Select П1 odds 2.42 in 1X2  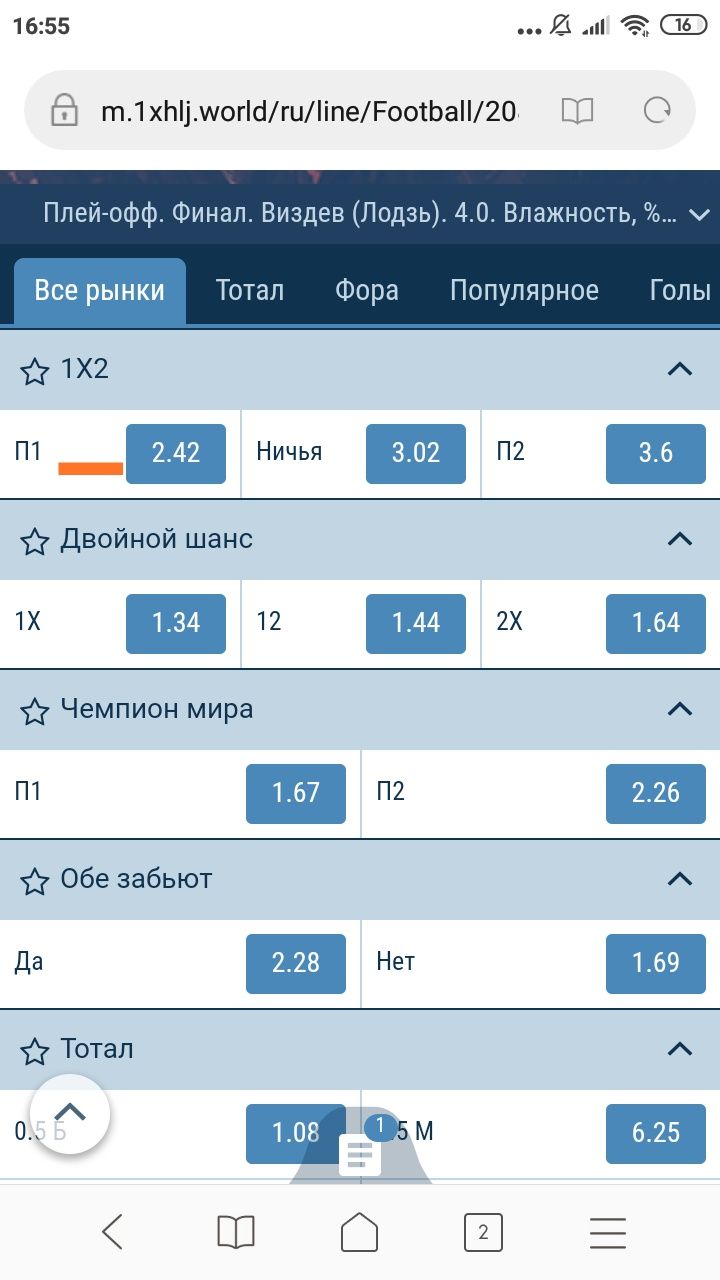(x=176, y=453)
